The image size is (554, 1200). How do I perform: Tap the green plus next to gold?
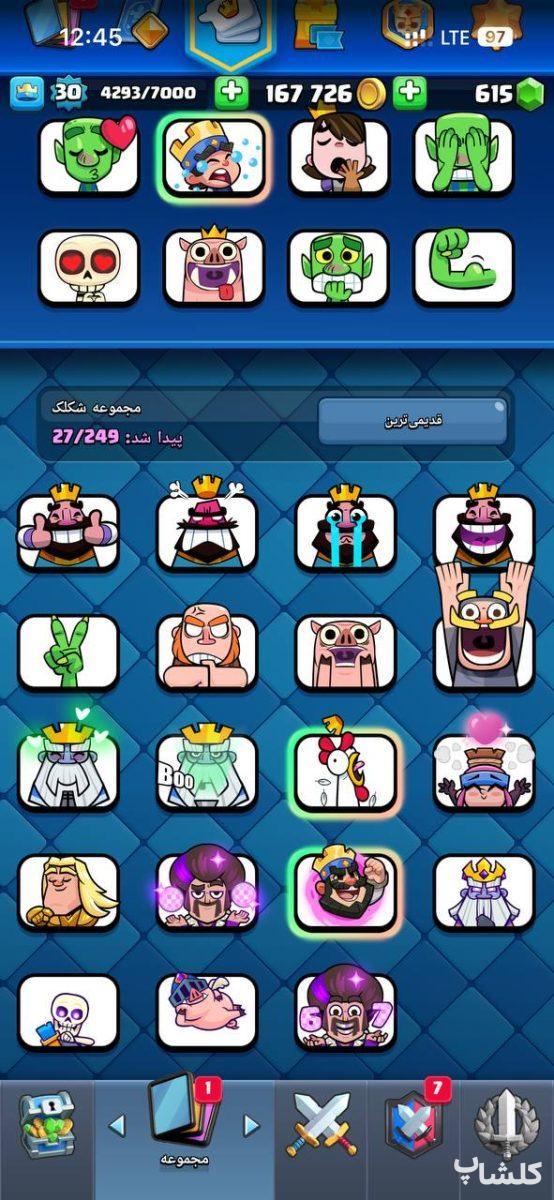232,94
